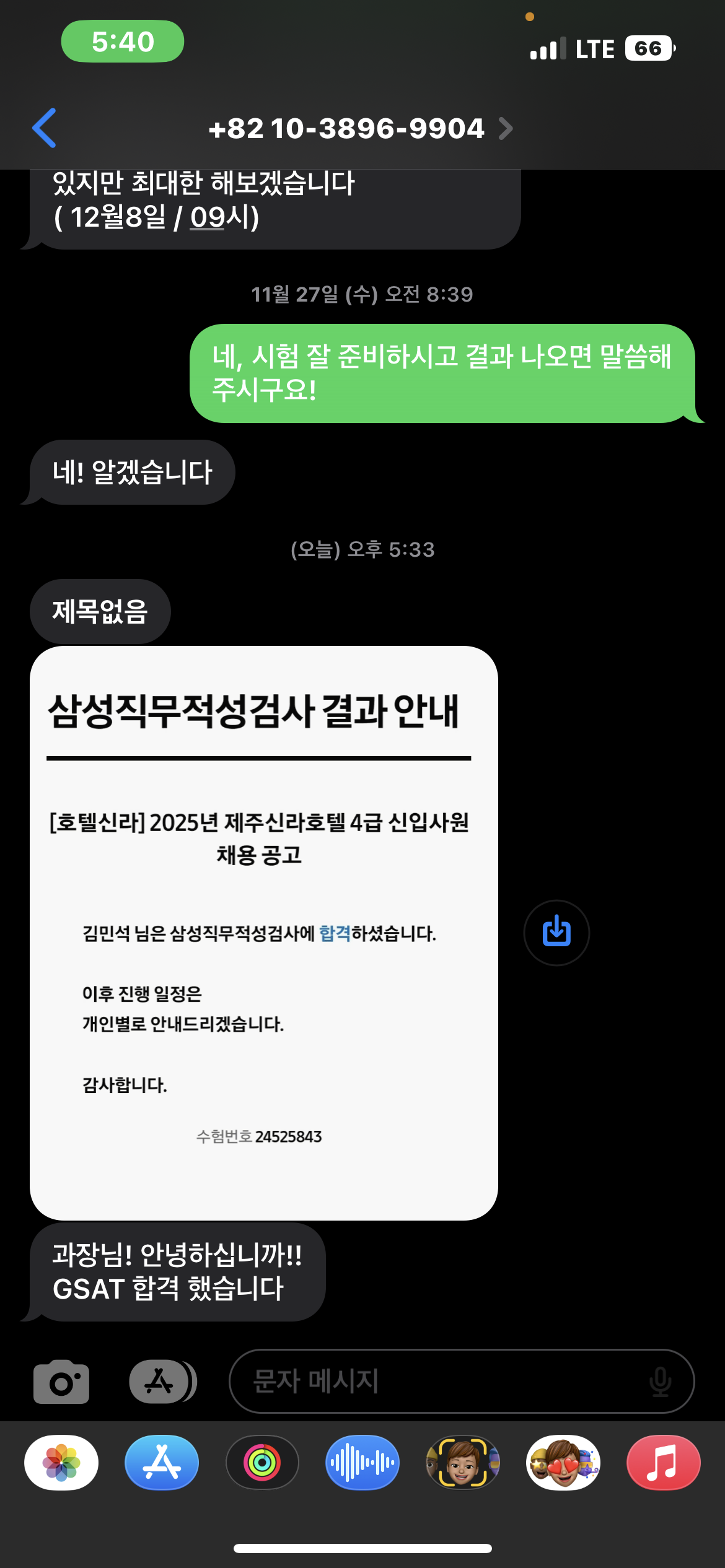Open the audio message waveform app

tap(362, 1463)
